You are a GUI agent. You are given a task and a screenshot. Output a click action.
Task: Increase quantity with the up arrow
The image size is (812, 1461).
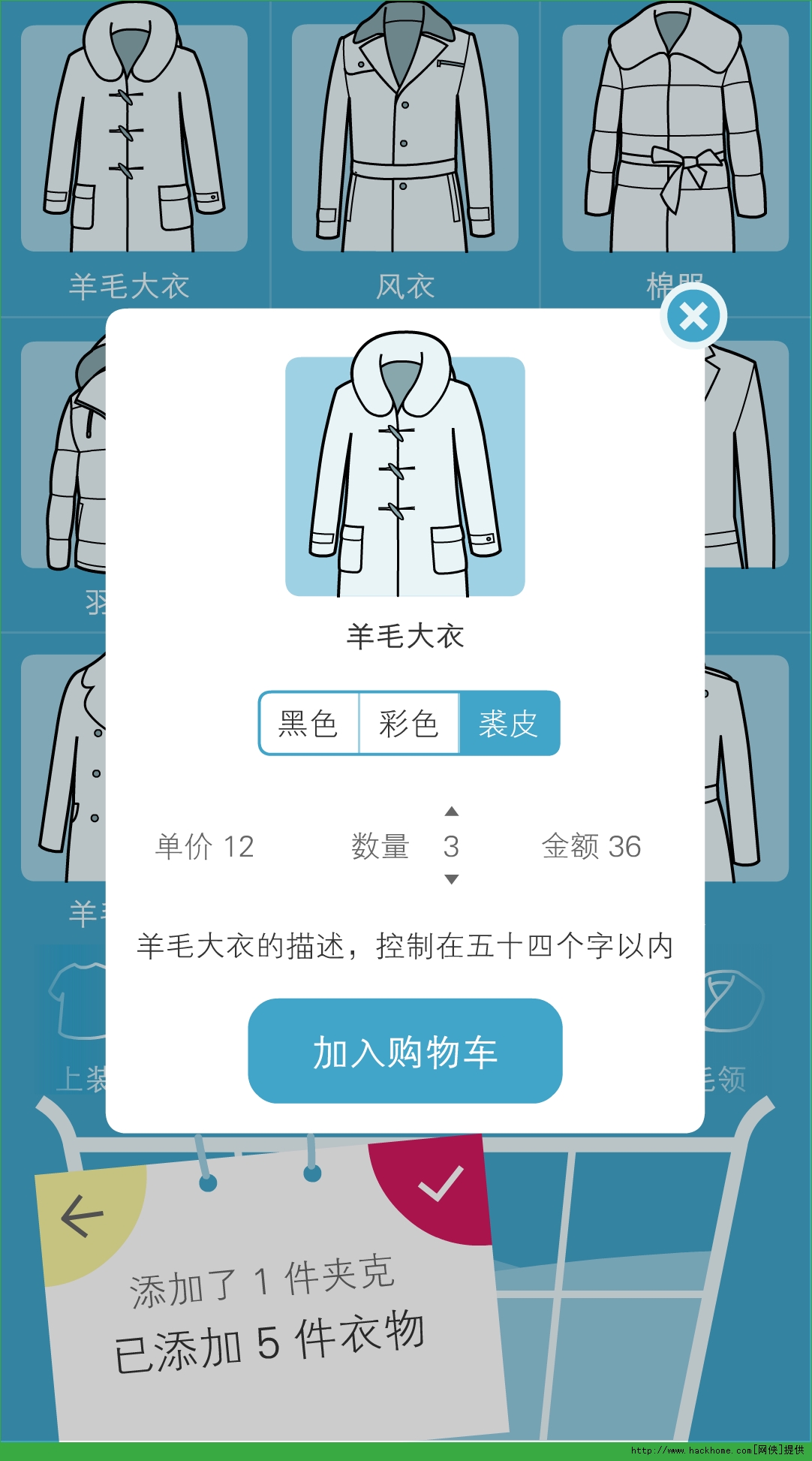pos(451,812)
